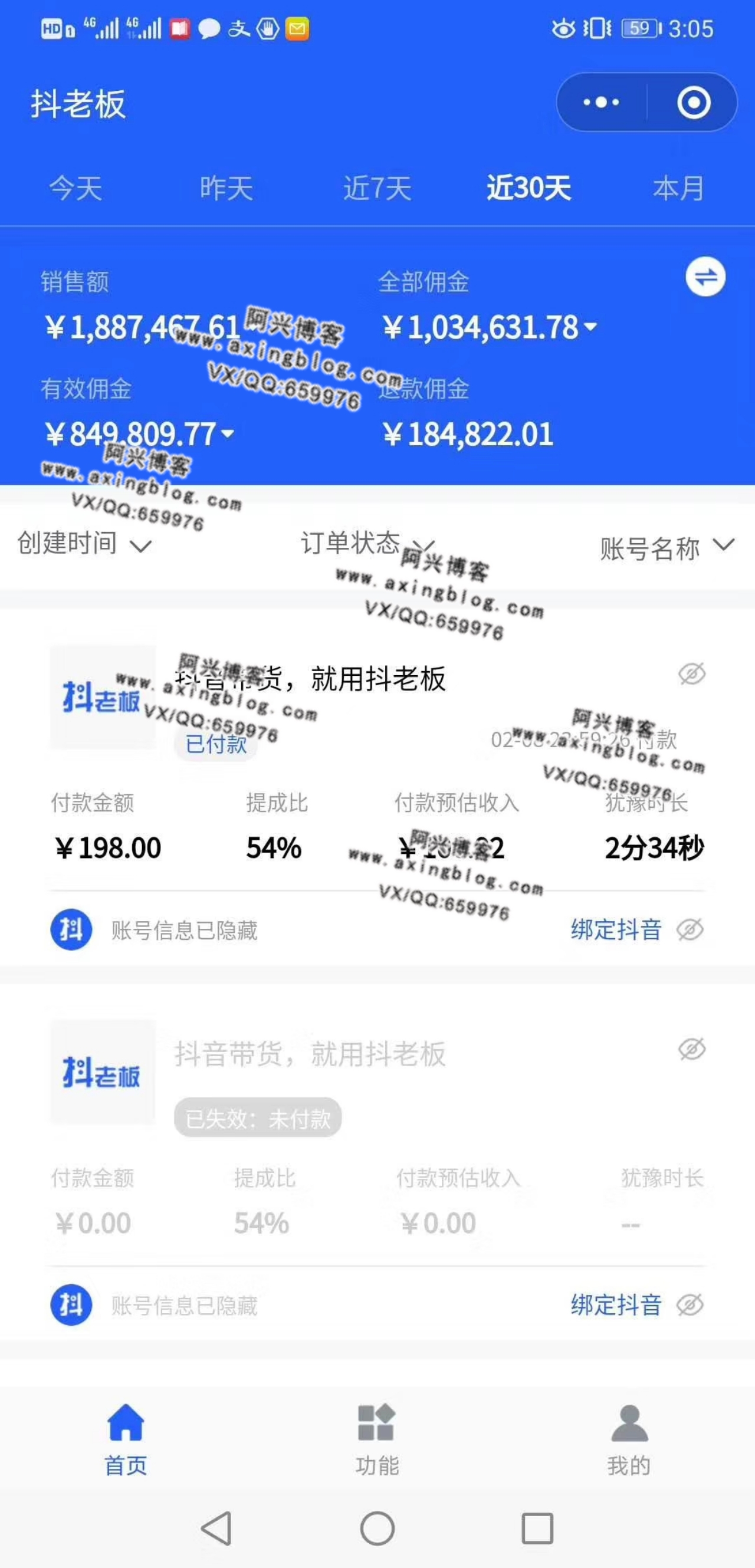The image size is (755, 1568).
Task: Expand the 有效佣金 amount dropdown
Action: click(x=228, y=434)
